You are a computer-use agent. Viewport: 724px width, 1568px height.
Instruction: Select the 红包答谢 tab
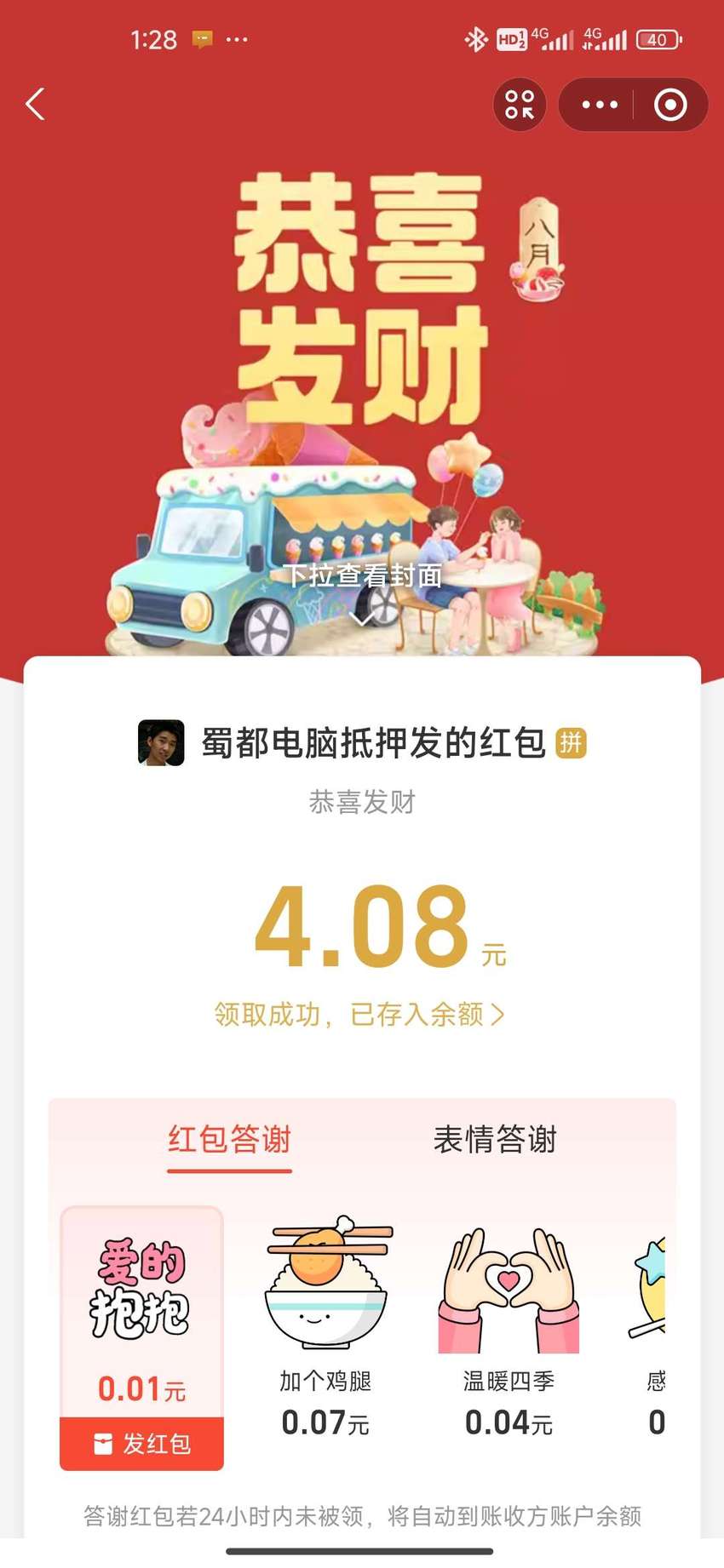click(229, 1139)
